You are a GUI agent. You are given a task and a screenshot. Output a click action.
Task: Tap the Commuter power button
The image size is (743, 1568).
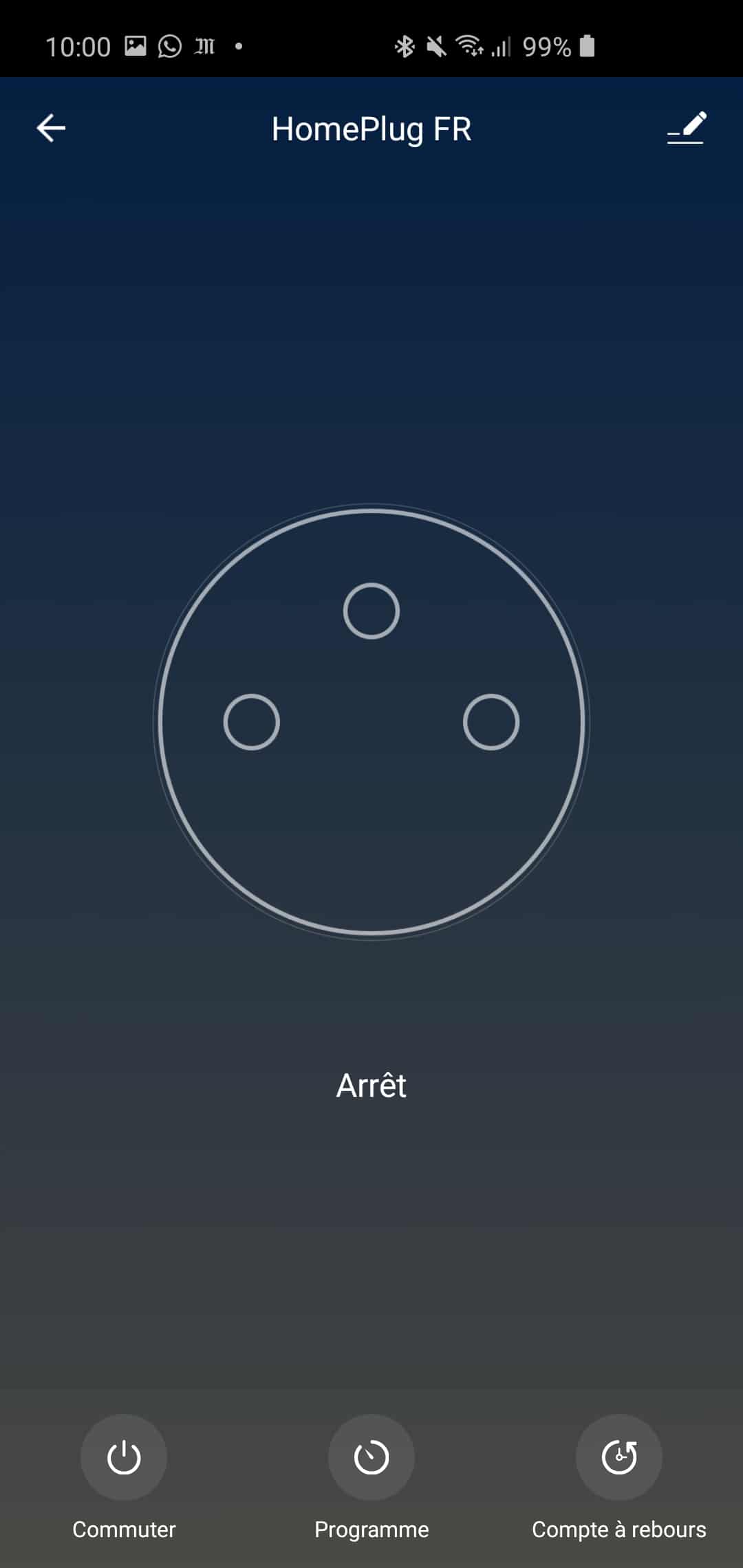124,1457
